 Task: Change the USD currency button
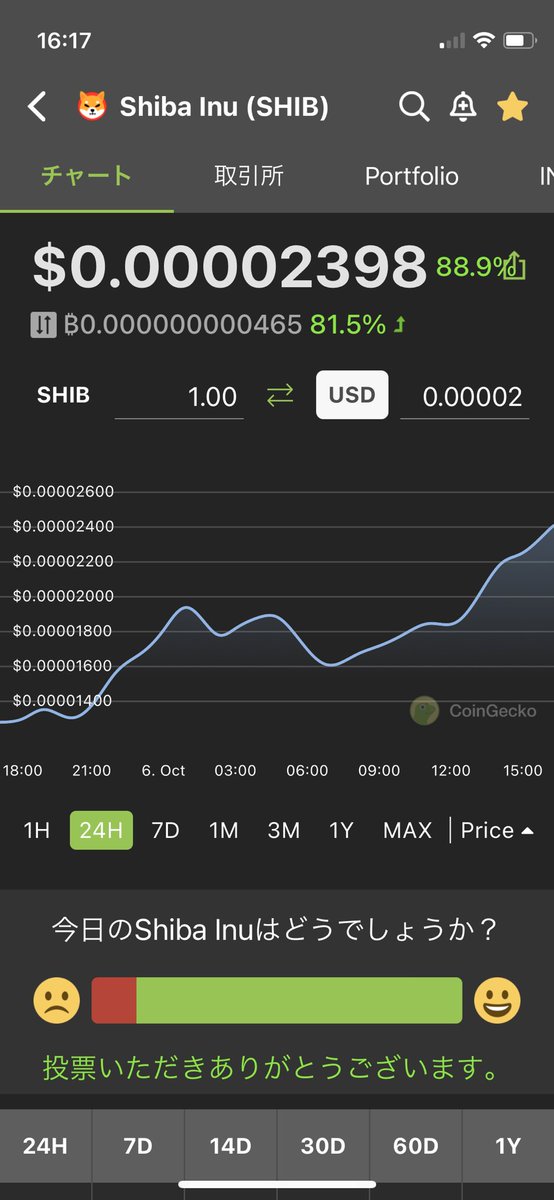[x=352, y=395]
